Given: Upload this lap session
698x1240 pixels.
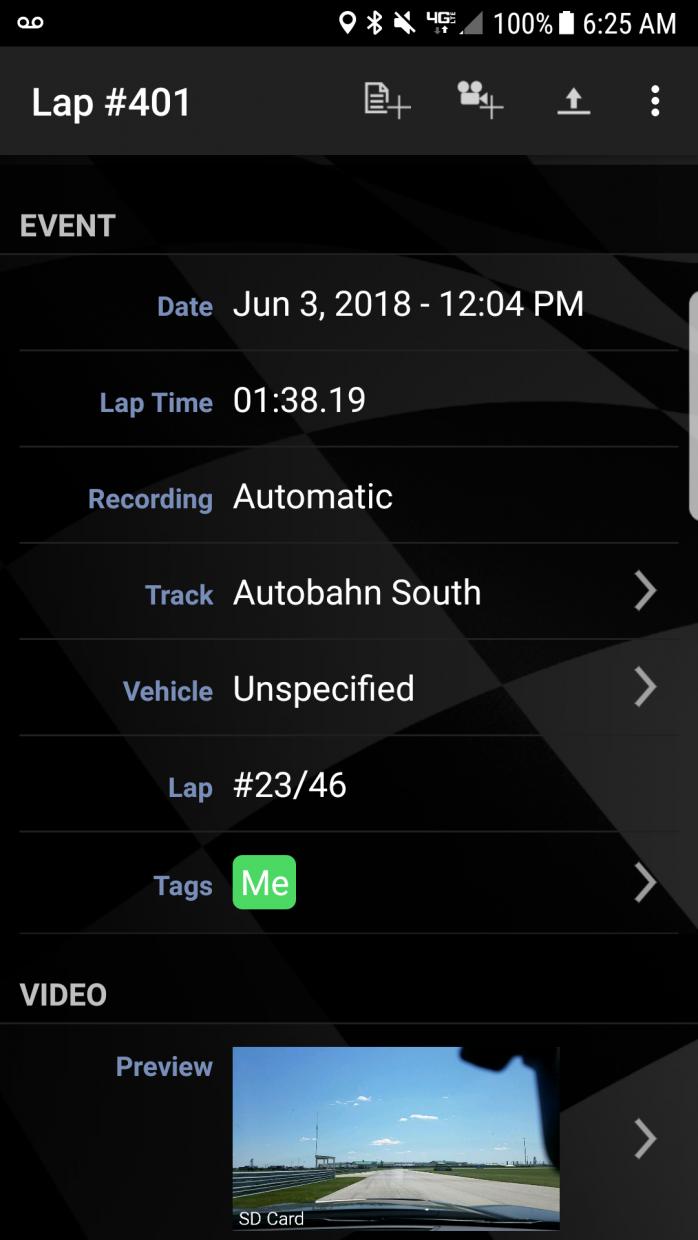Looking at the screenshot, I should [573, 101].
